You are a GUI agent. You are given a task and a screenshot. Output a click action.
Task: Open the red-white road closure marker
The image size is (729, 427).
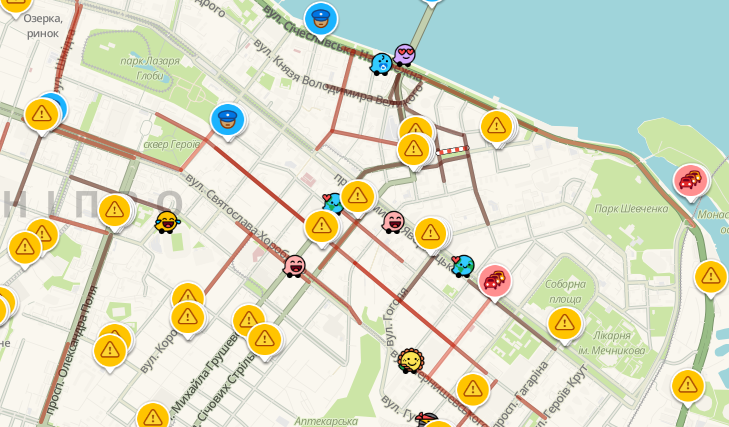pos(451,150)
